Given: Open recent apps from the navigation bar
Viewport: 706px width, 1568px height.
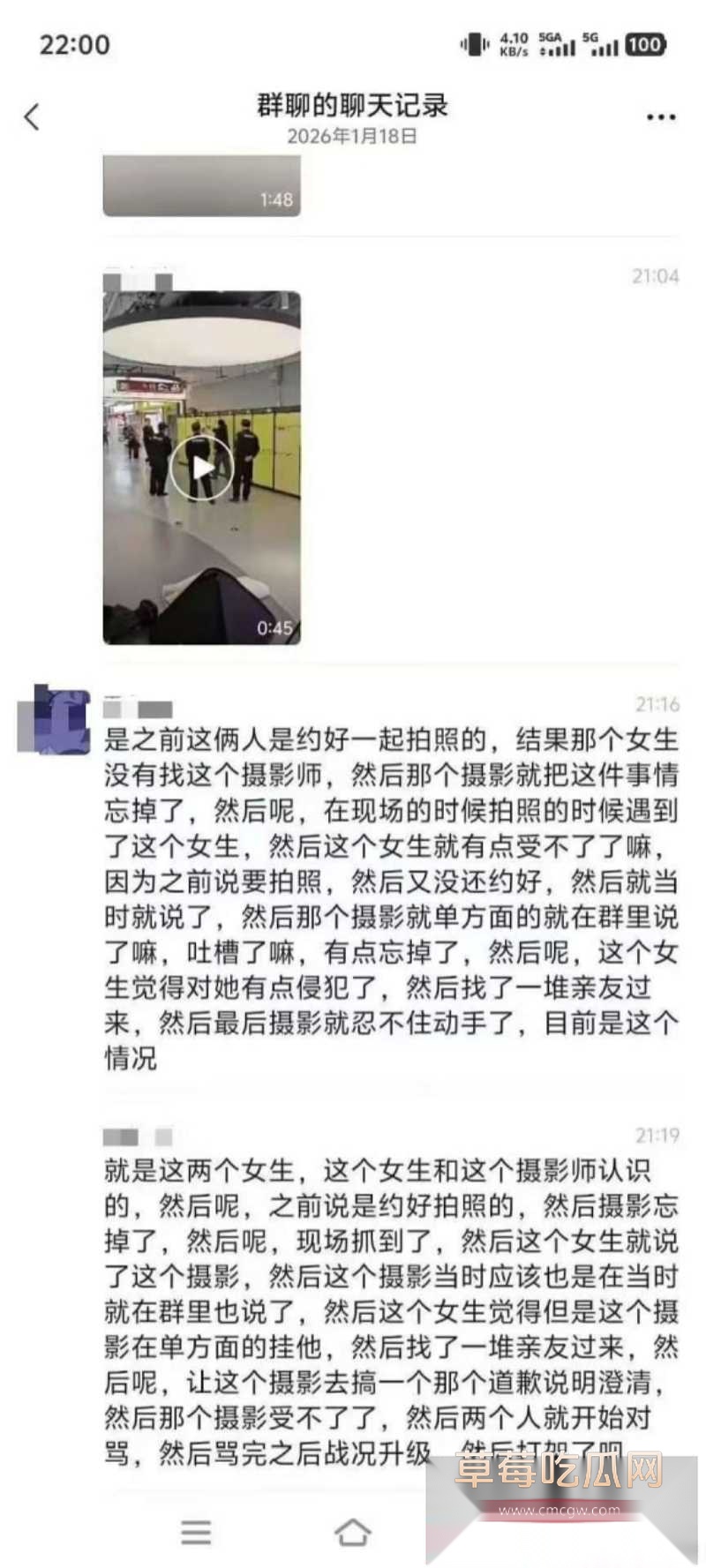Looking at the screenshot, I should point(196,1531).
